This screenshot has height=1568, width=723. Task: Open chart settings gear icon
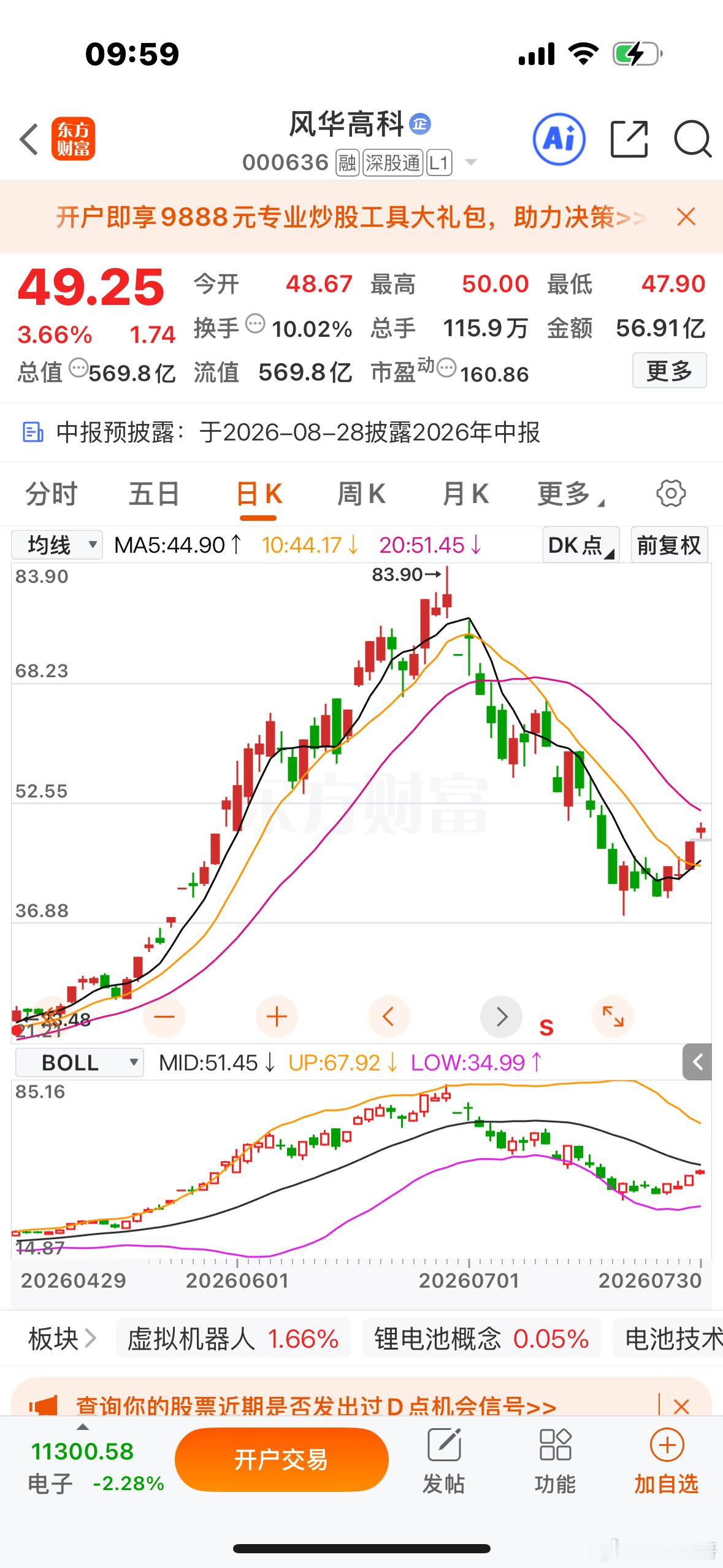pyautogui.click(x=671, y=493)
